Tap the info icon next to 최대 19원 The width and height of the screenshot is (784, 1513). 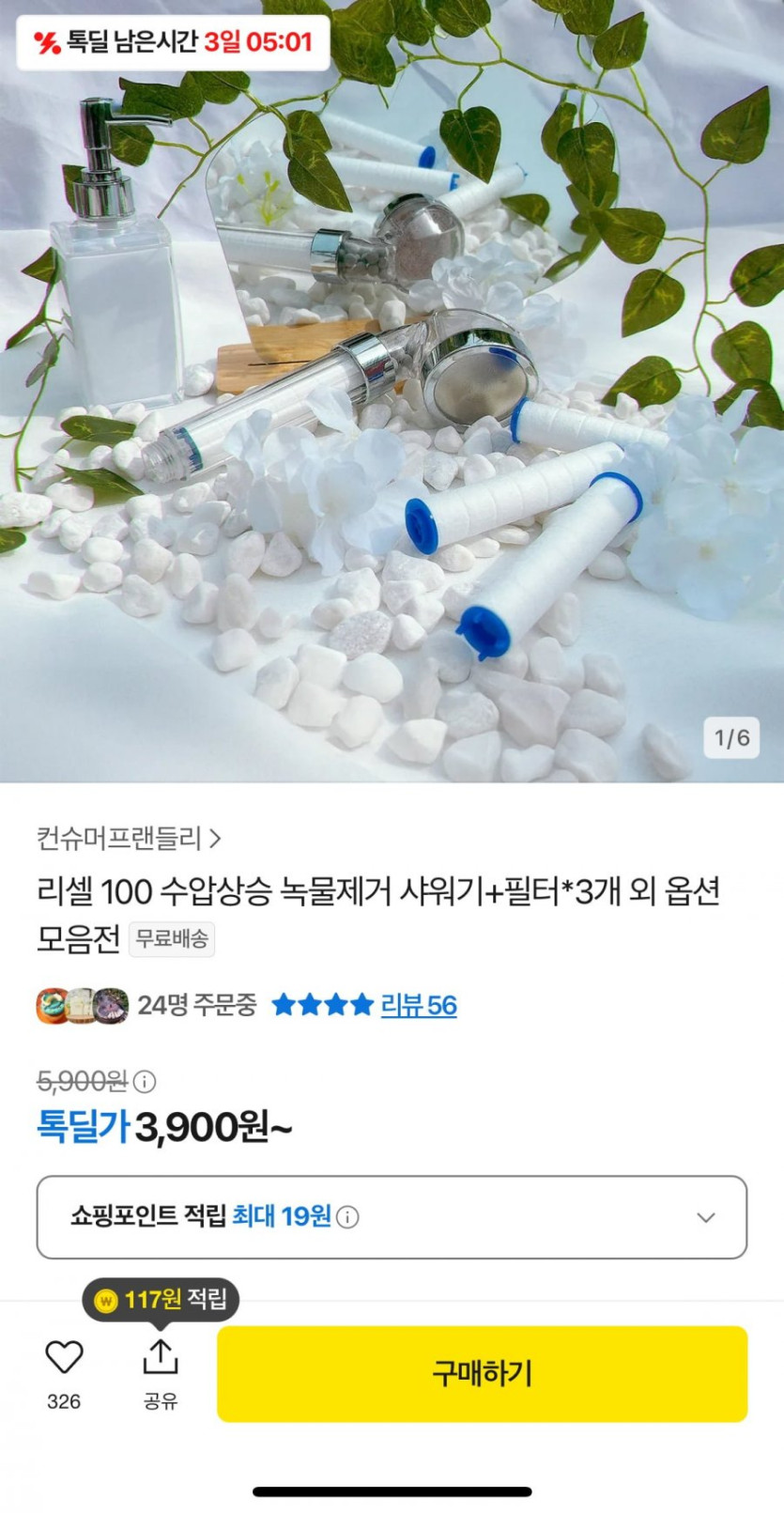tap(346, 1216)
